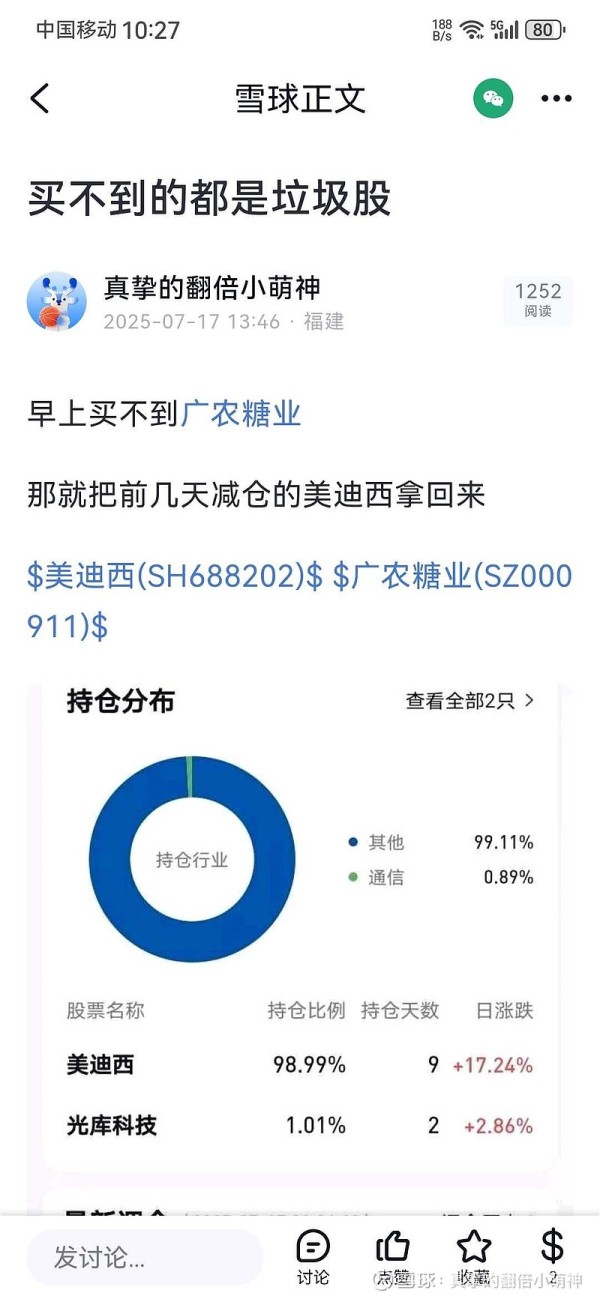600x1299 pixels.
Task: Bookmark the post with the 收藏 star
Action: click(x=473, y=1254)
